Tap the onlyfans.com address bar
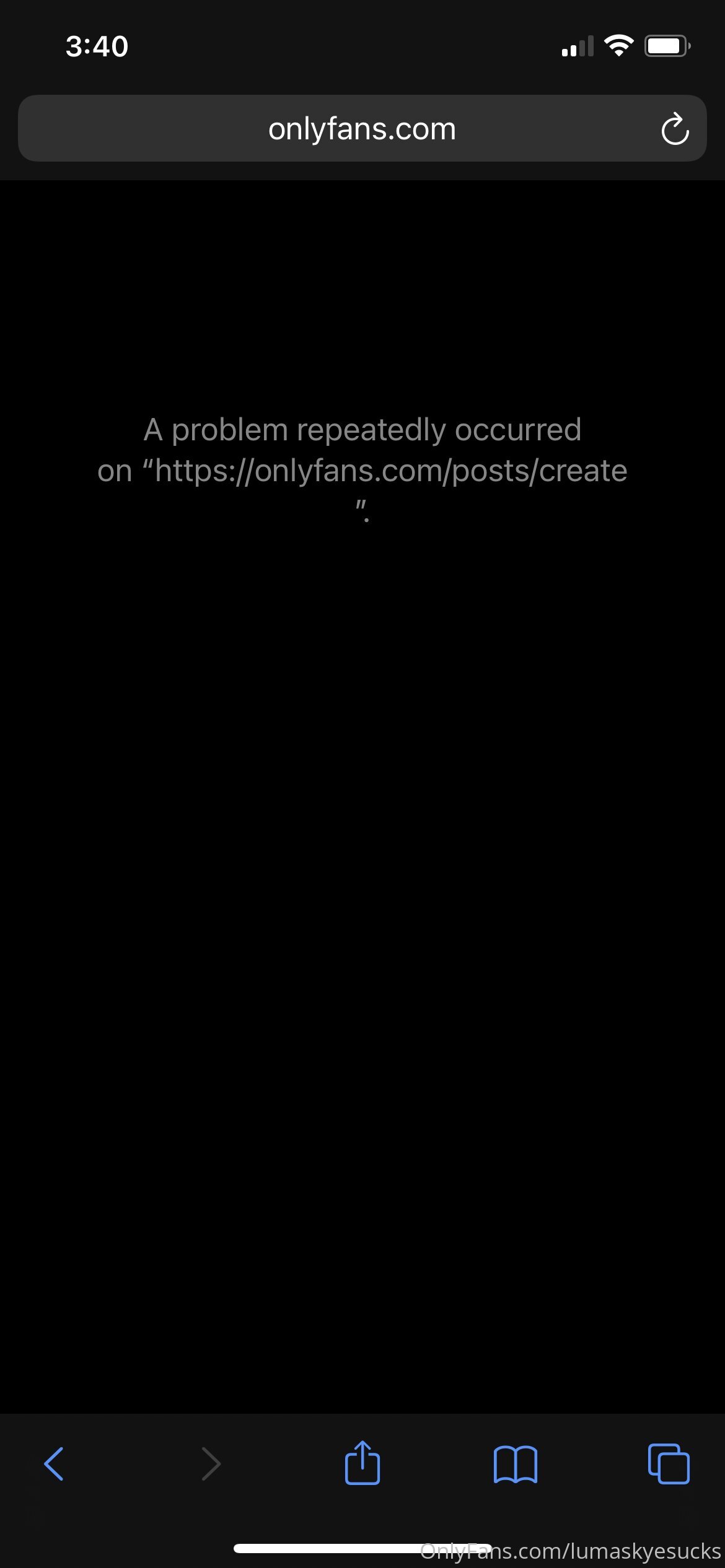Screen dimensions: 725x1568 click(362, 129)
